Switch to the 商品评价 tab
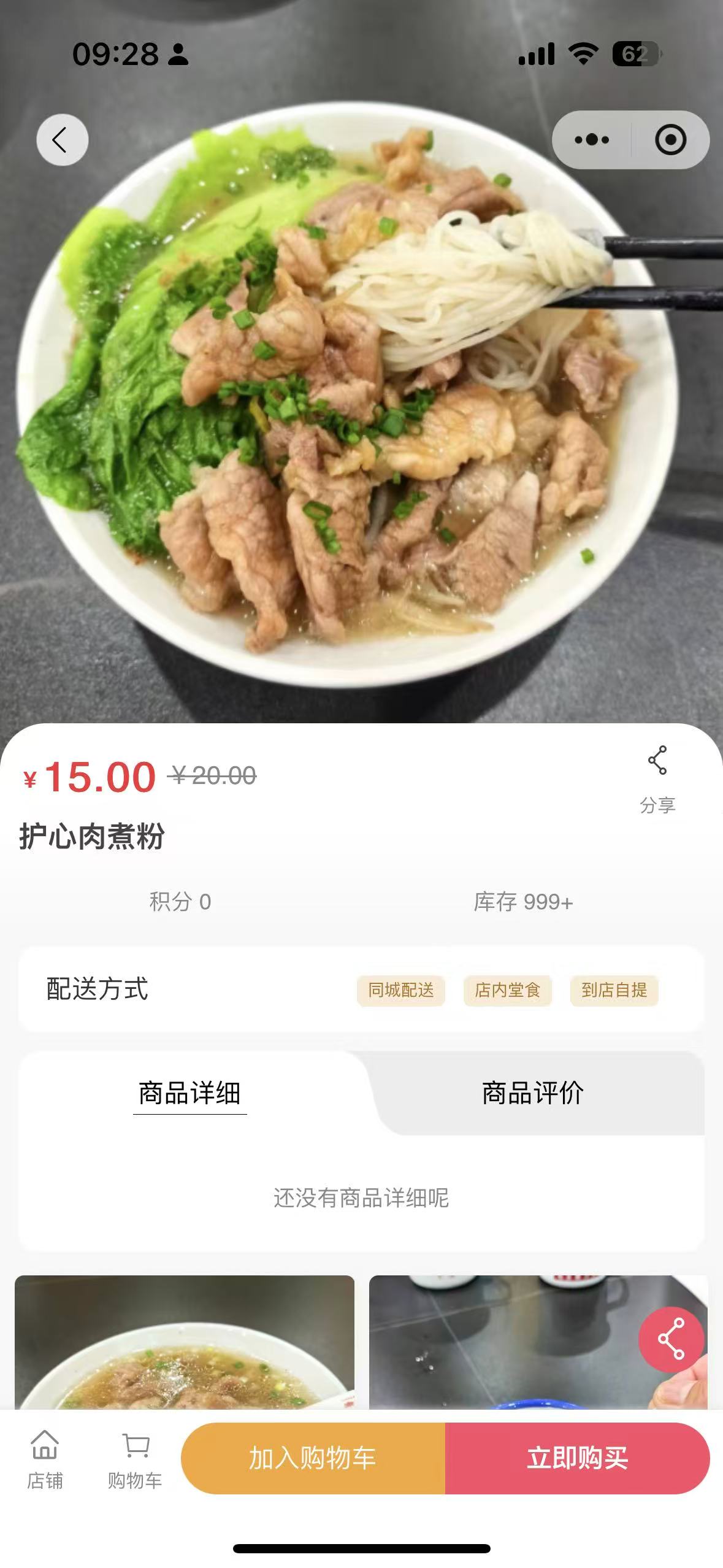Viewport: 723px width, 1568px height. click(x=532, y=1093)
